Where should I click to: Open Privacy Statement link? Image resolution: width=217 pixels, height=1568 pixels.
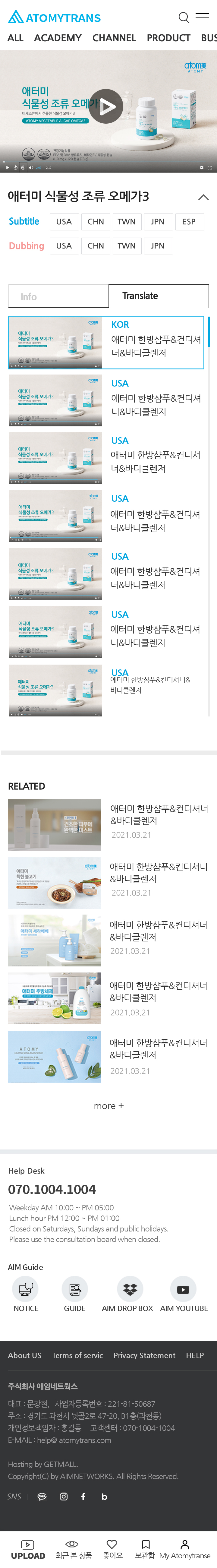click(x=144, y=1355)
